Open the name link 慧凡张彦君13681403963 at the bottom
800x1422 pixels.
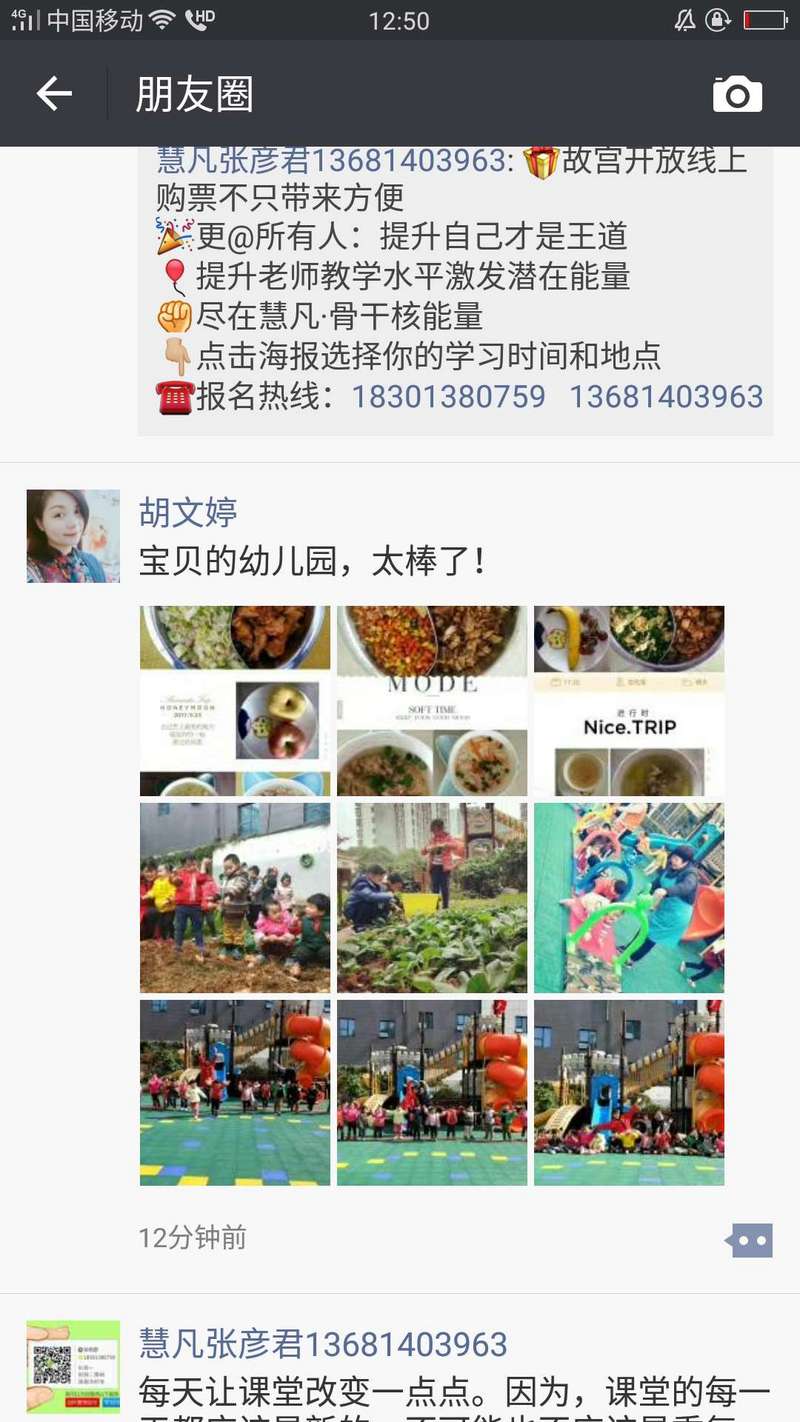click(323, 1343)
